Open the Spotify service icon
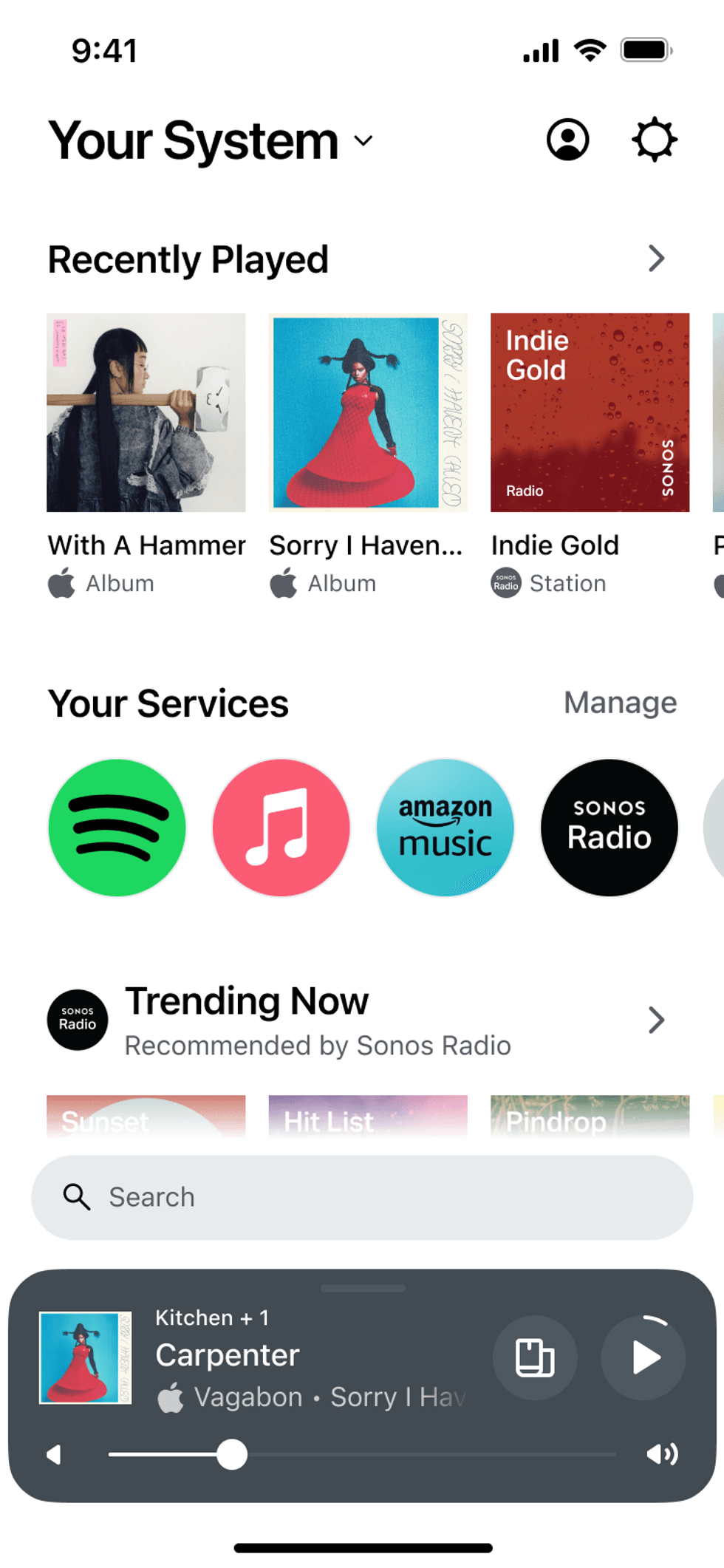Image resolution: width=724 pixels, height=1568 pixels. pyautogui.click(x=117, y=828)
